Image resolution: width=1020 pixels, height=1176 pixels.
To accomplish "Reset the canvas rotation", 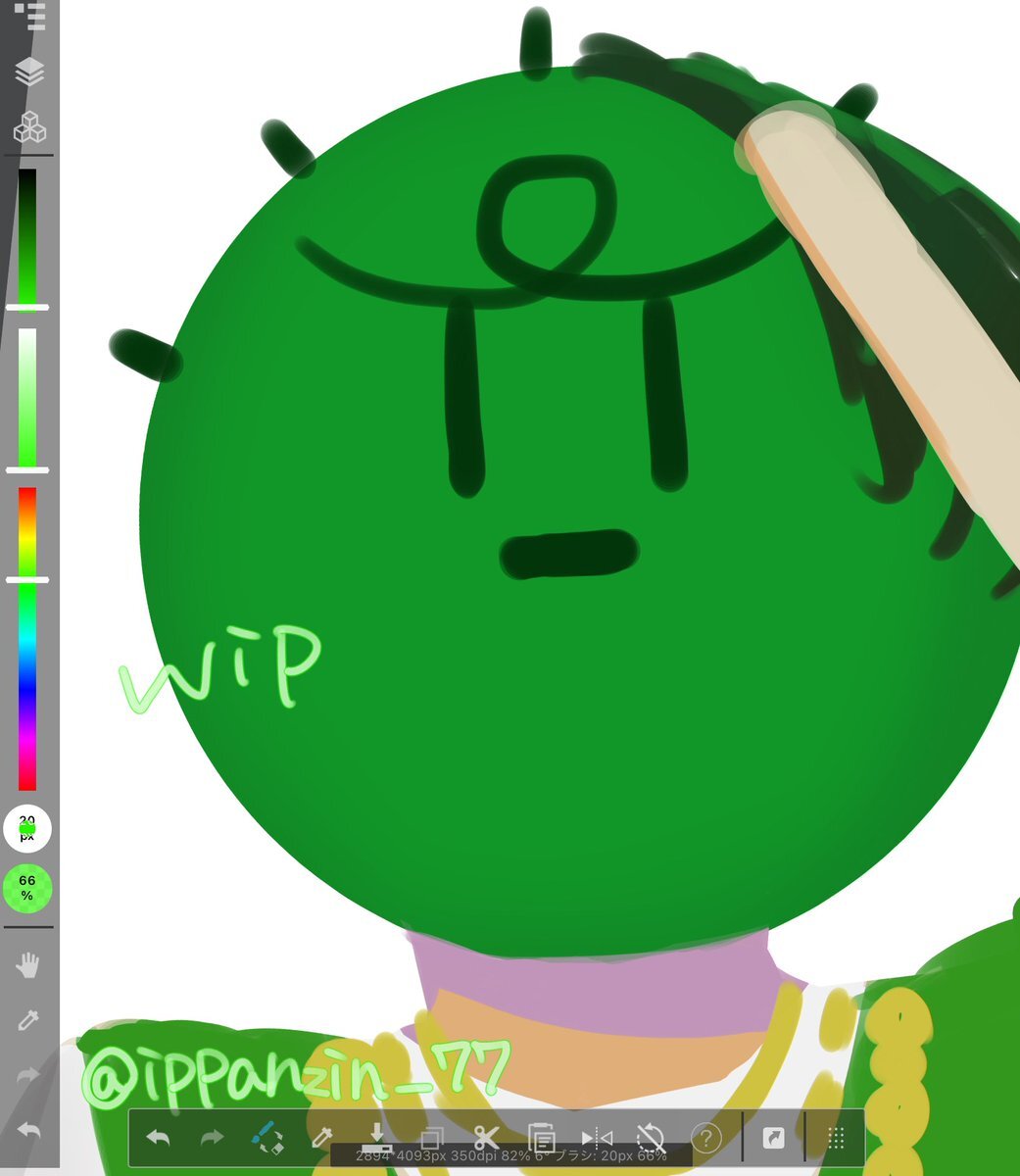I will (651, 1138).
